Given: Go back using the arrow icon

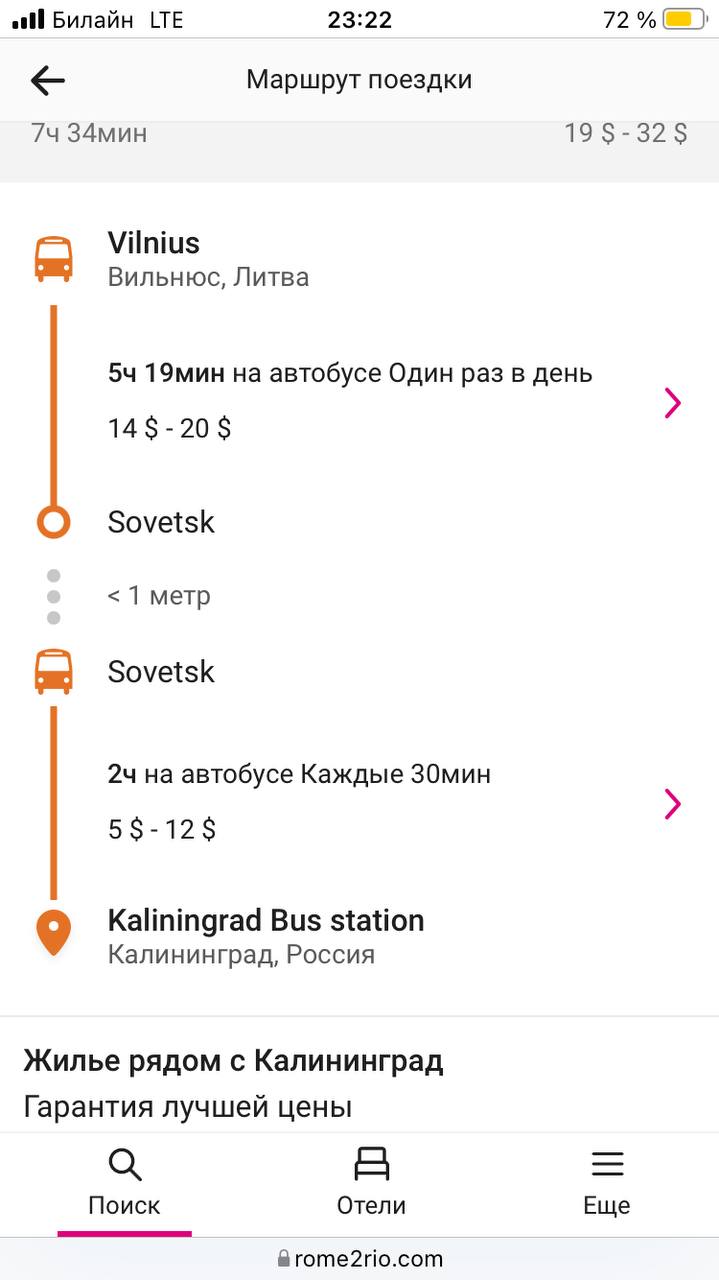Looking at the screenshot, I should point(47,80).
